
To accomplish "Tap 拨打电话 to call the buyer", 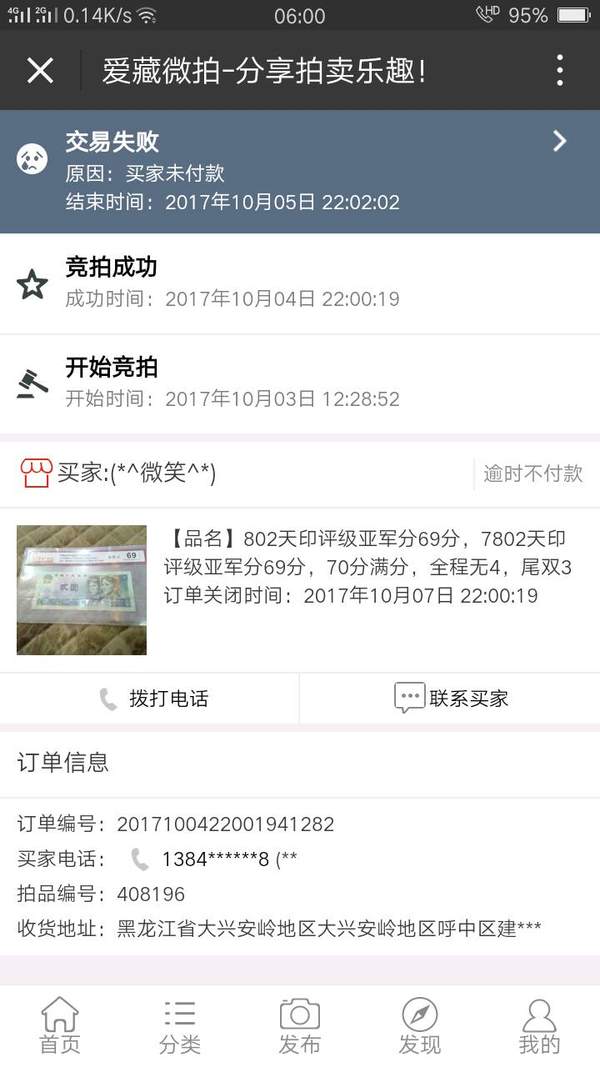I will [150, 699].
